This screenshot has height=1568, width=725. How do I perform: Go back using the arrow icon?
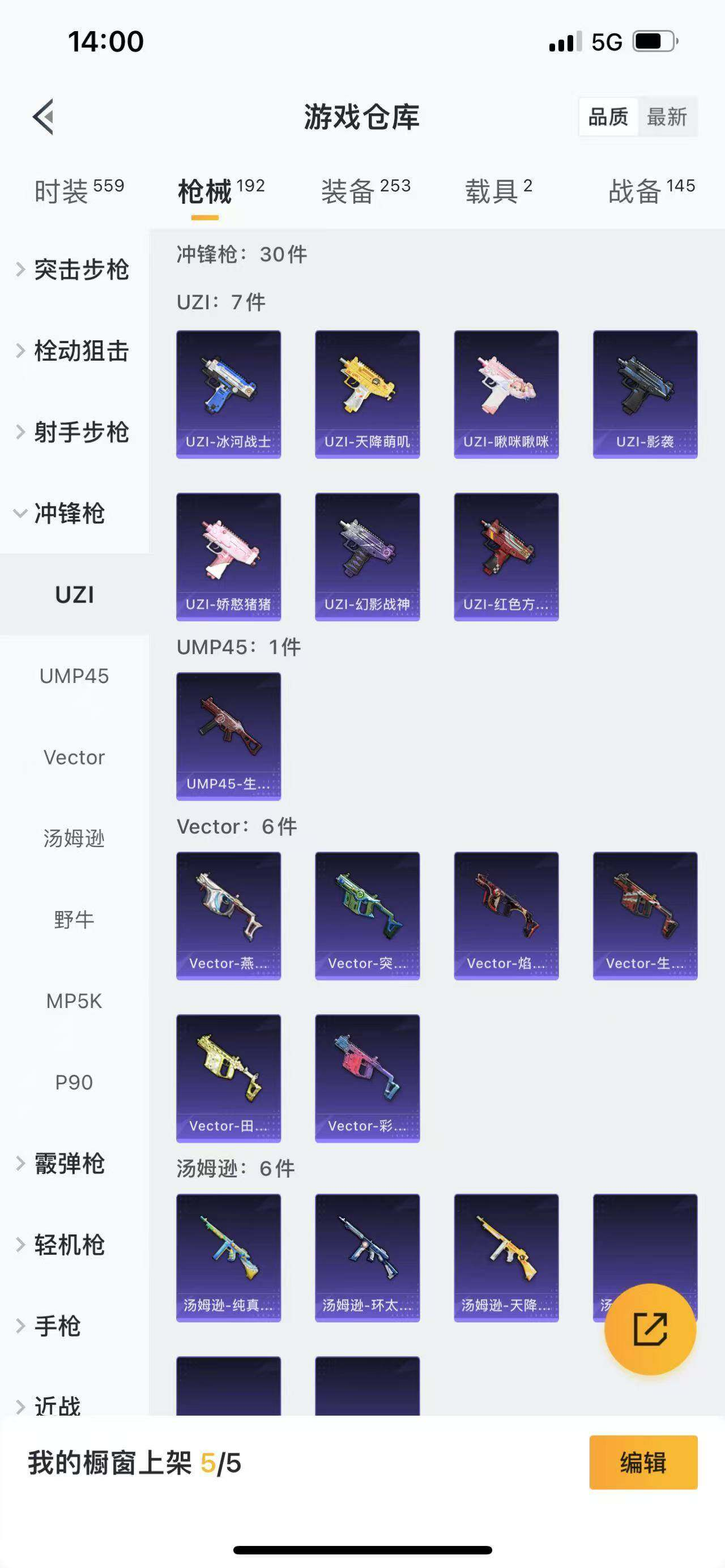(44, 116)
